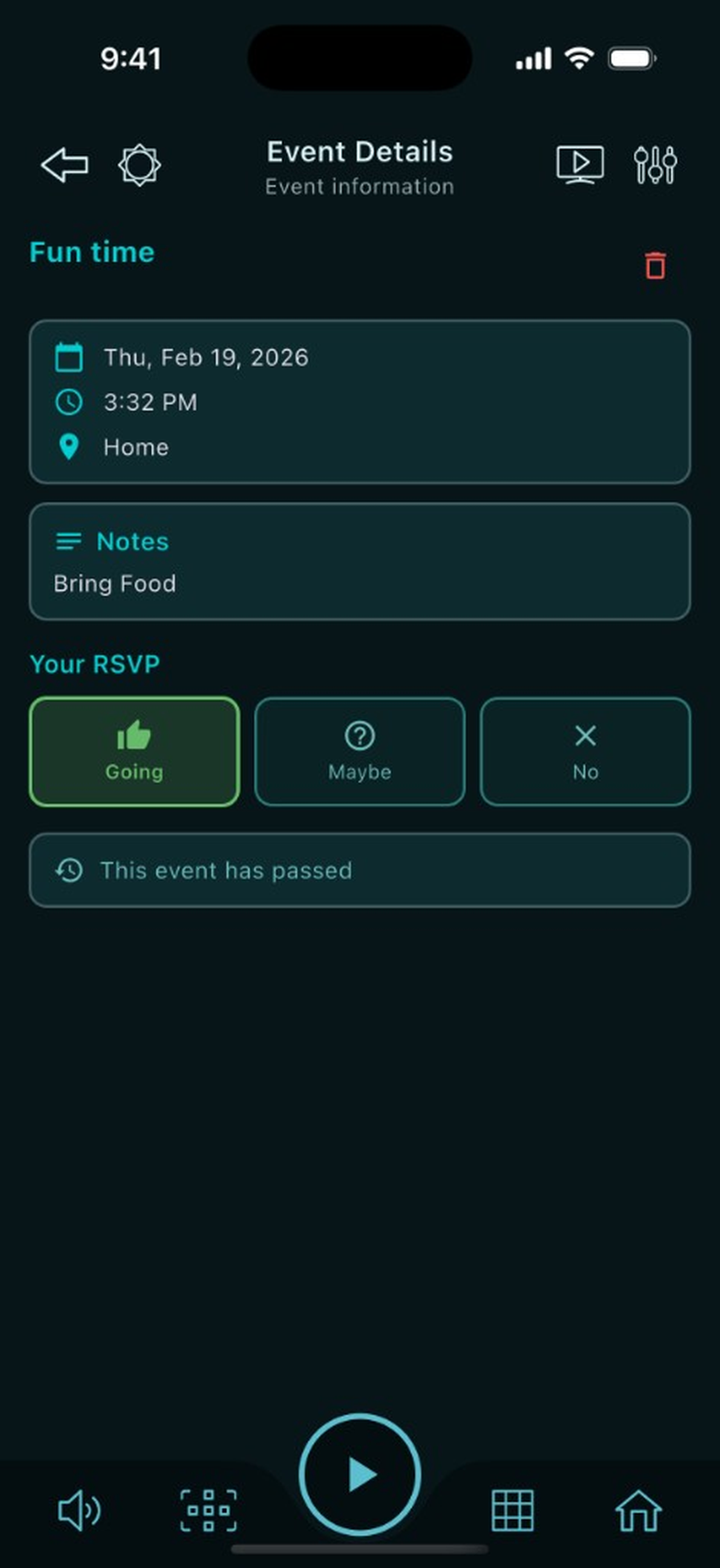Tap the event time 3:32 PM
720x1568 pixels.
[x=150, y=402]
